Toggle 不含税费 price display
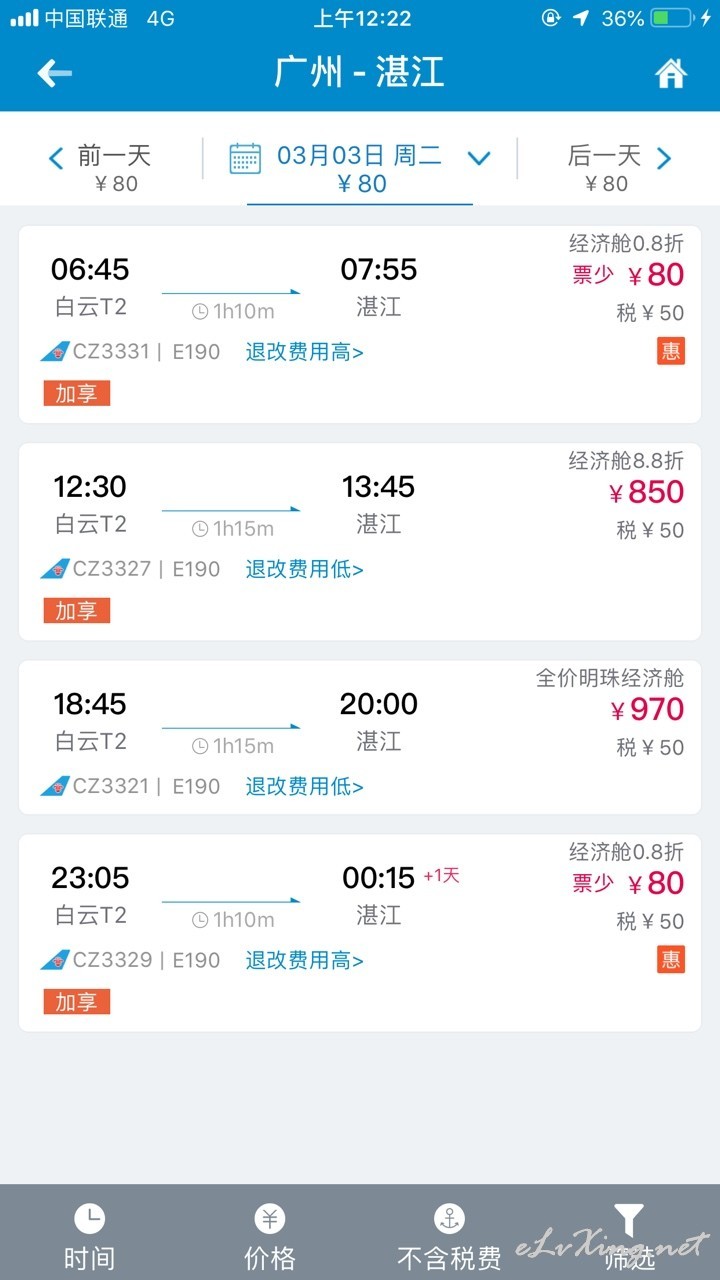This screenshot has height=1280, width=720. pyautogui.click(x=449, y=1236)
